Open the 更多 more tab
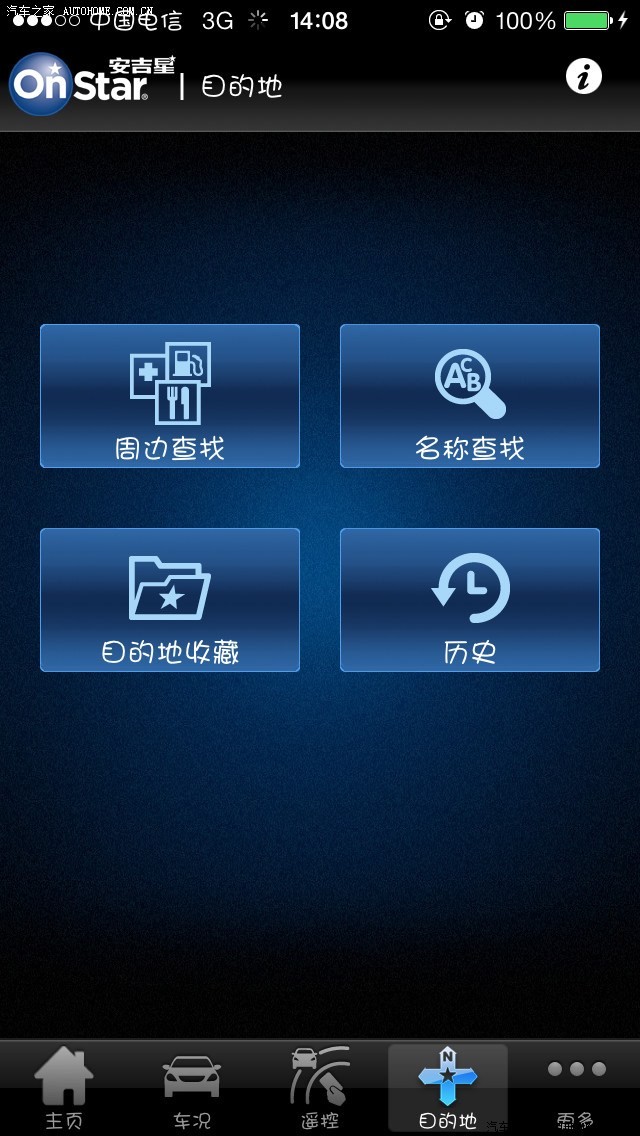 (576, 1088)
